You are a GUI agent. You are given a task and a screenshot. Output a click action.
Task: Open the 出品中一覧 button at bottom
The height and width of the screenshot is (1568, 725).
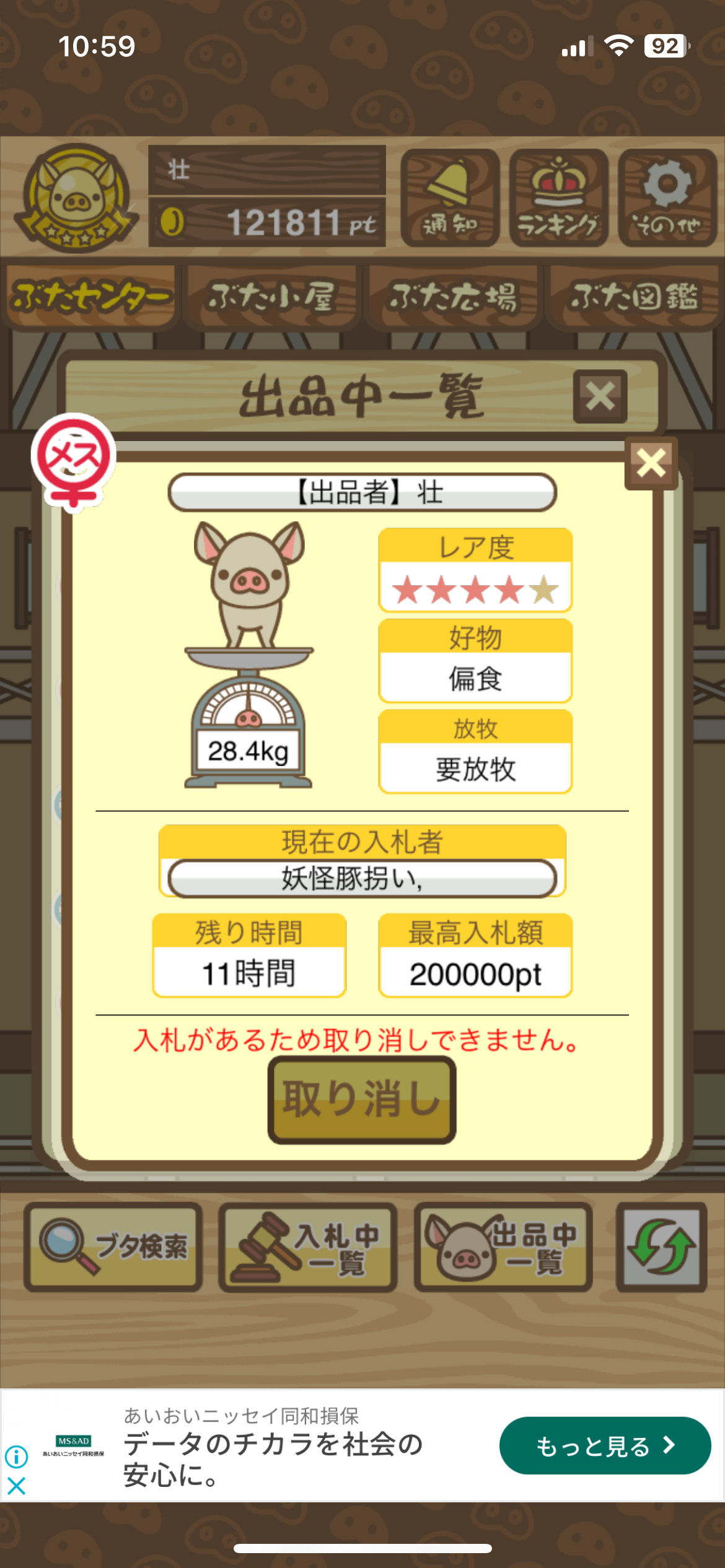(x=503, y=1247)
